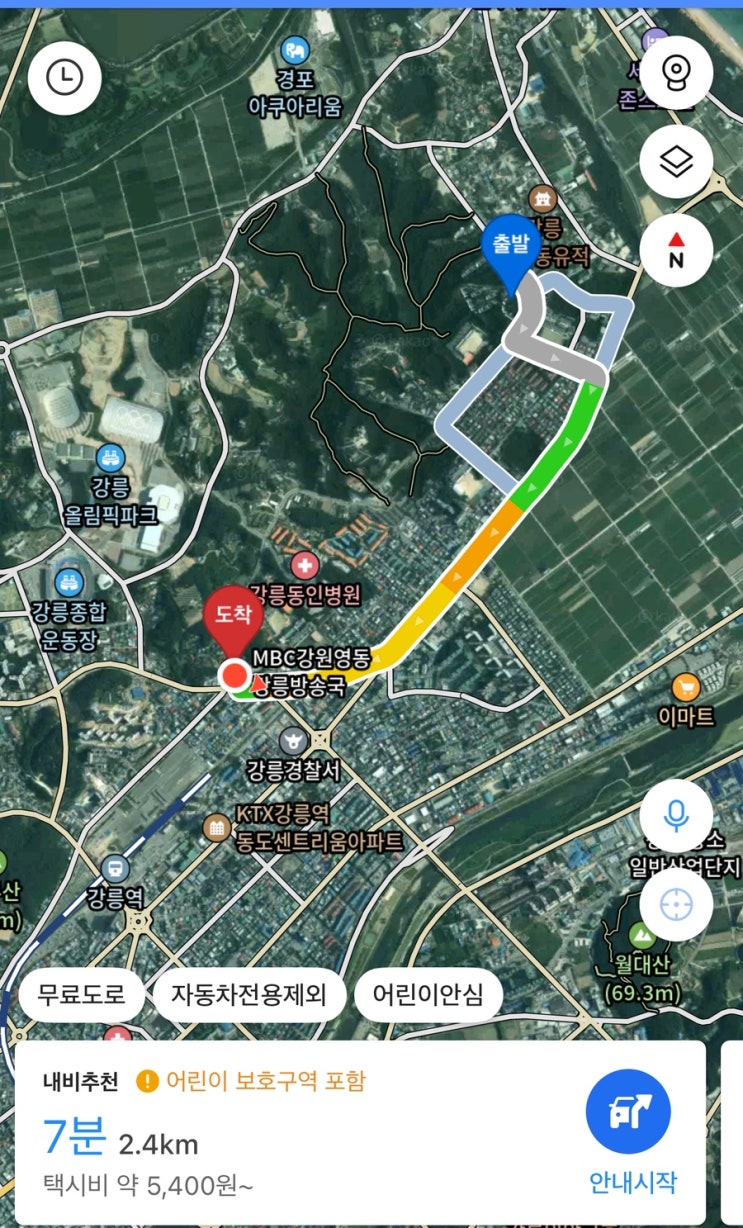
Task: Open the 경포 아쿠아리움 place marker
Action: 294,49
